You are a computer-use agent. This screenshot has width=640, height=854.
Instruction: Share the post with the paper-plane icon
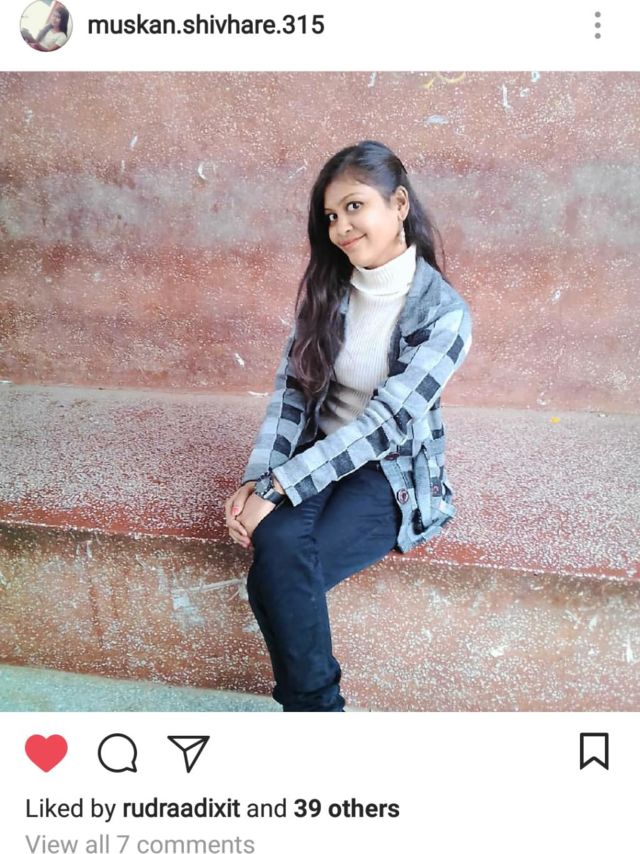click(x=188, y=752)
